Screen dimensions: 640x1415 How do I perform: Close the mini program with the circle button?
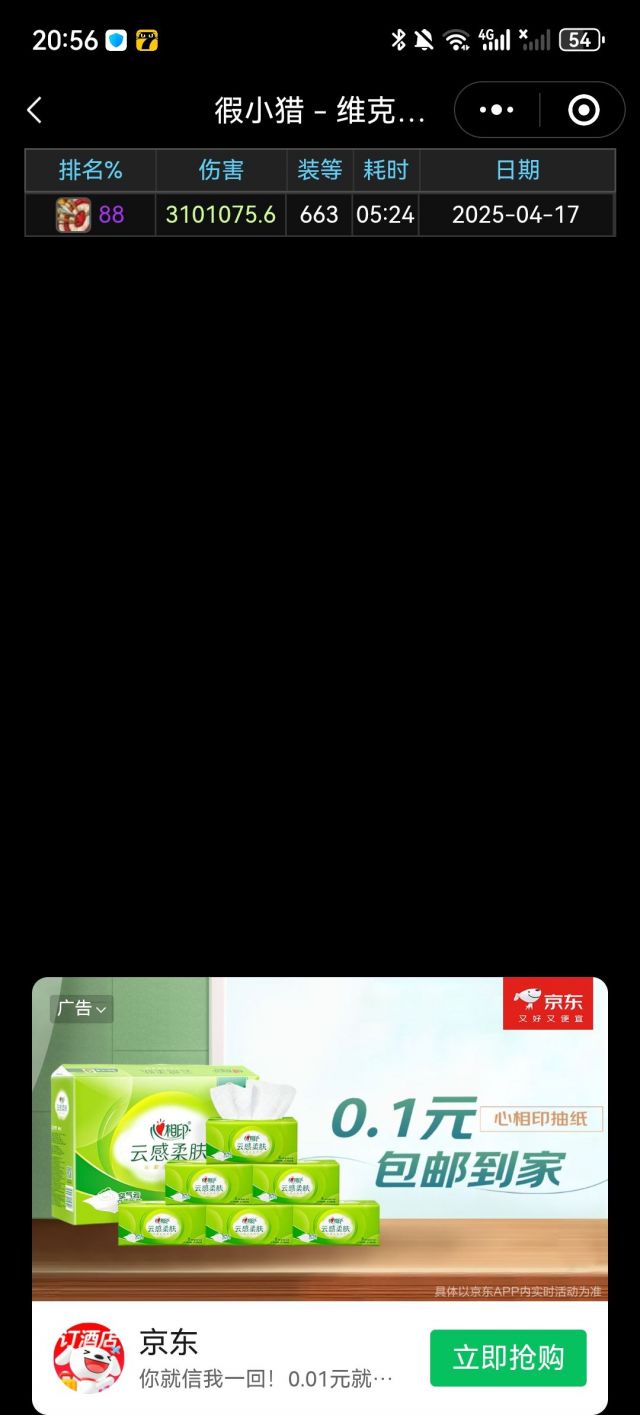point(583,110)
